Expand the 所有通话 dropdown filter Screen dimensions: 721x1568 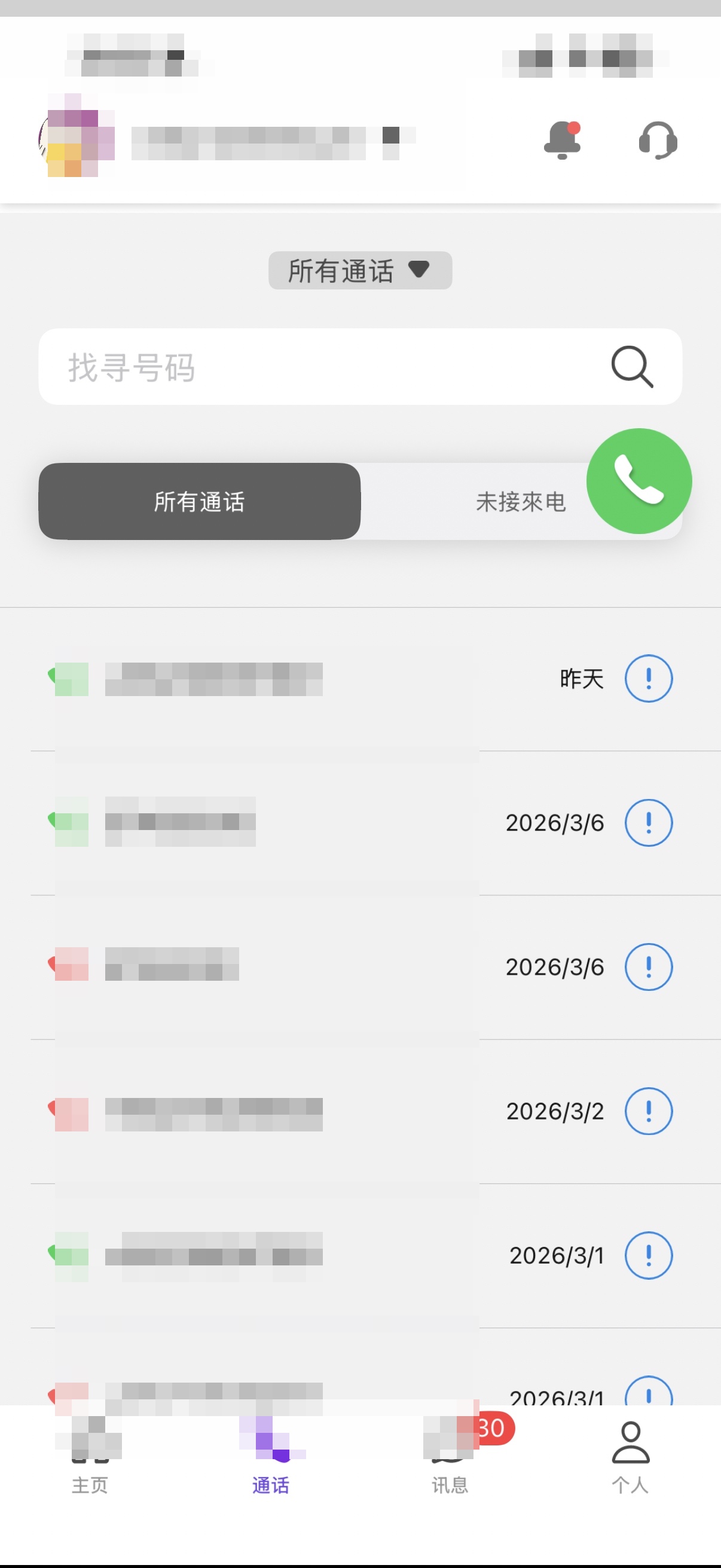360,270
